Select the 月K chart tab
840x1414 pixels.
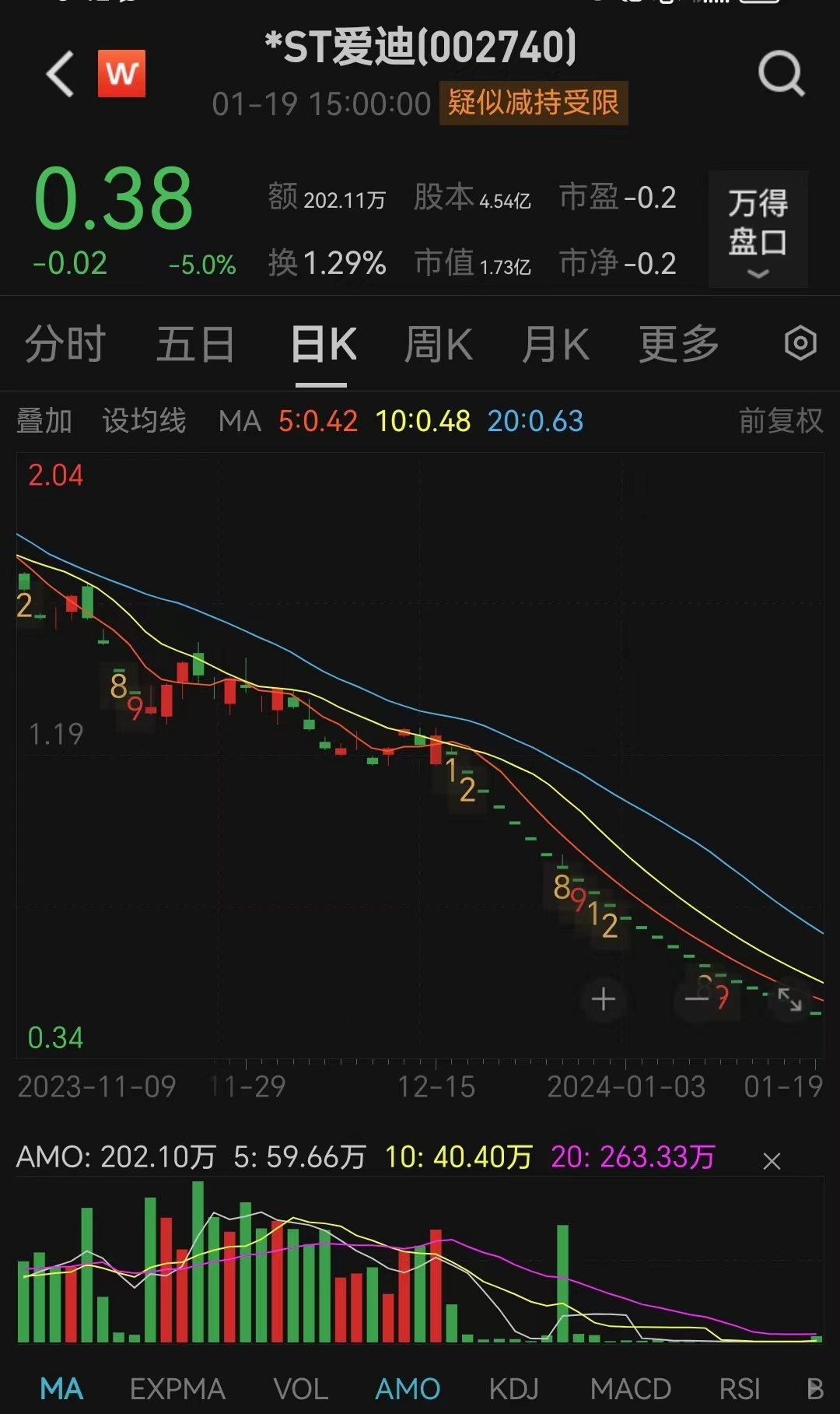555,344
